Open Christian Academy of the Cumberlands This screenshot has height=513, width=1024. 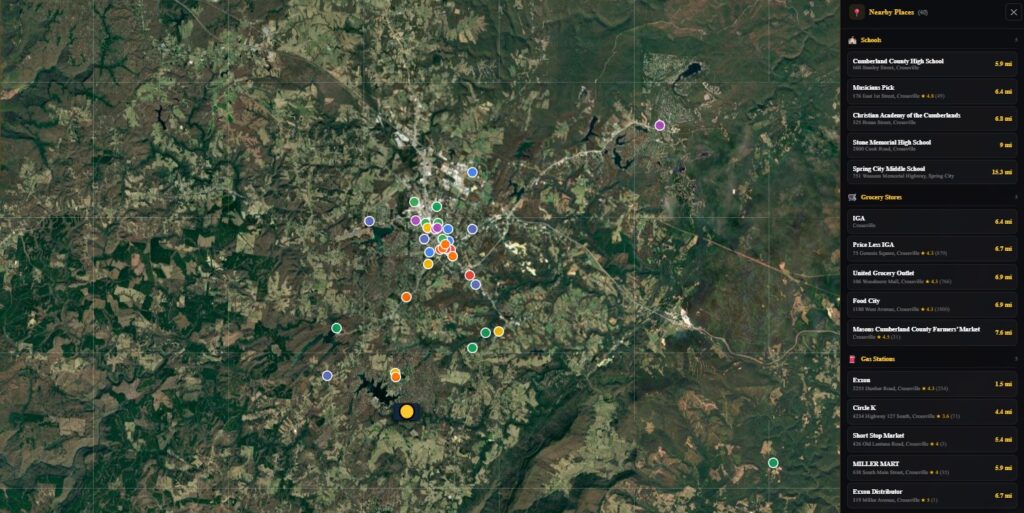coord(930,118)
